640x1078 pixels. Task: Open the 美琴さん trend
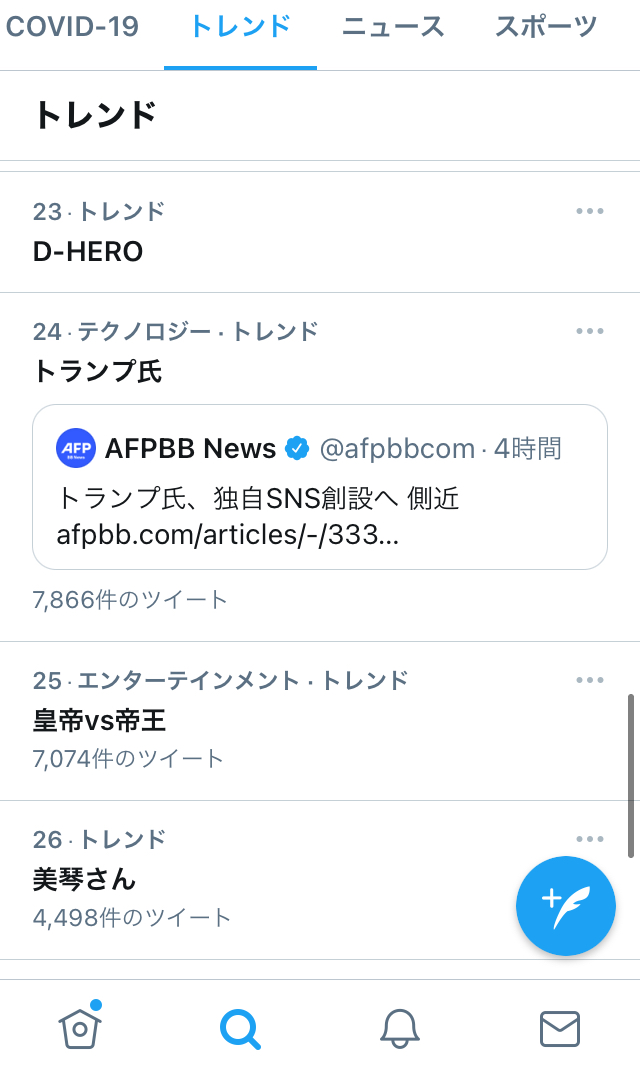point(84,880)
